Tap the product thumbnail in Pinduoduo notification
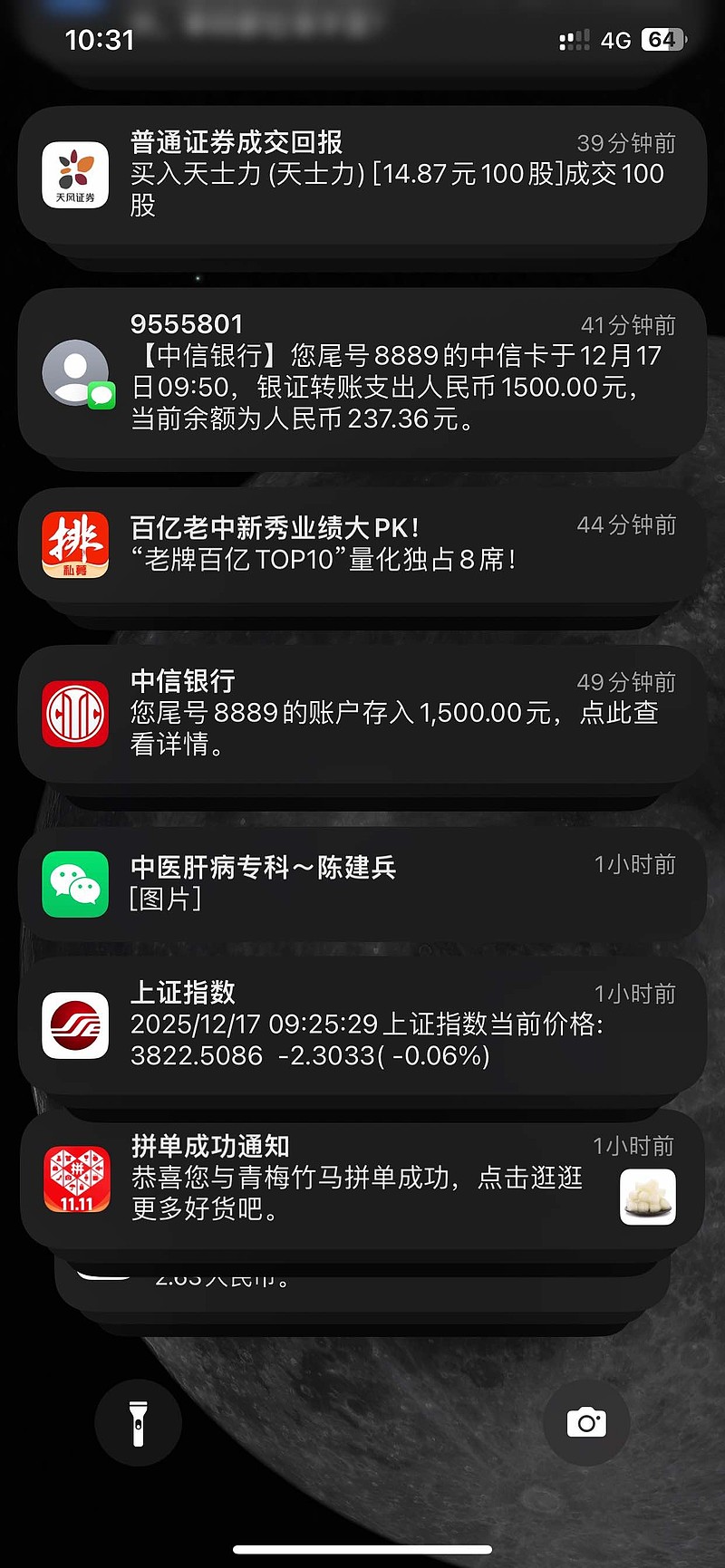The height and width of the screenshot is (1568, 725). pyautogui.click(x=647, y=1196)
